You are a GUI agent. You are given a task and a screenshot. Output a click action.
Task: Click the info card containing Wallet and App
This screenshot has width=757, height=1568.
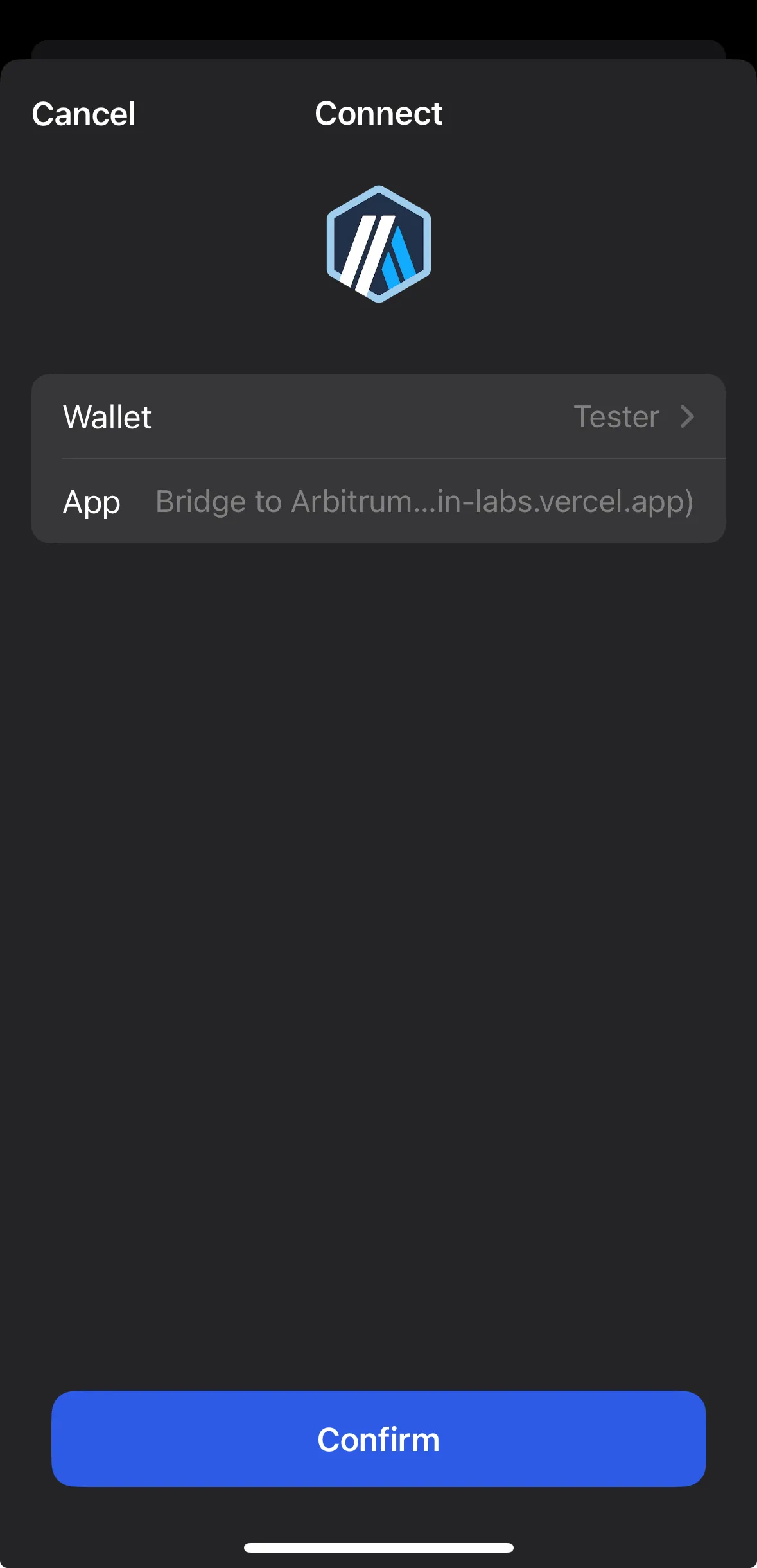click(378, 459)
